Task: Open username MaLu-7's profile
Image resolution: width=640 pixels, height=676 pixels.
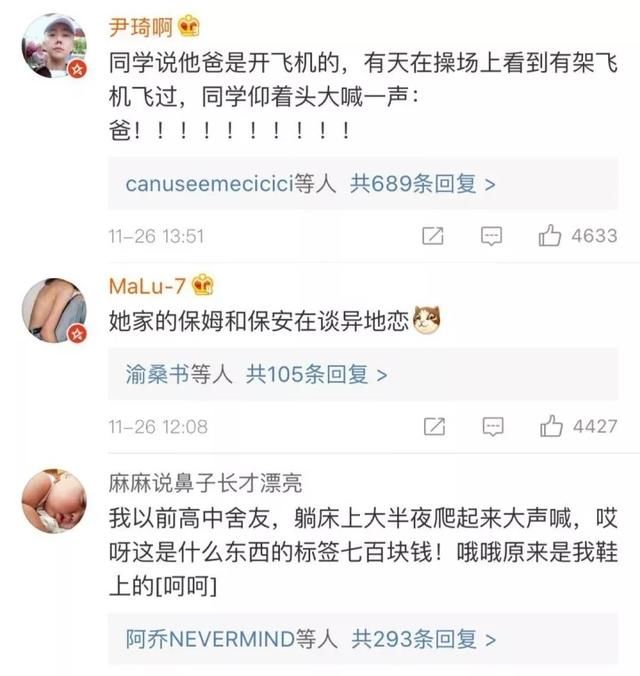Action: tap(146, 285)
